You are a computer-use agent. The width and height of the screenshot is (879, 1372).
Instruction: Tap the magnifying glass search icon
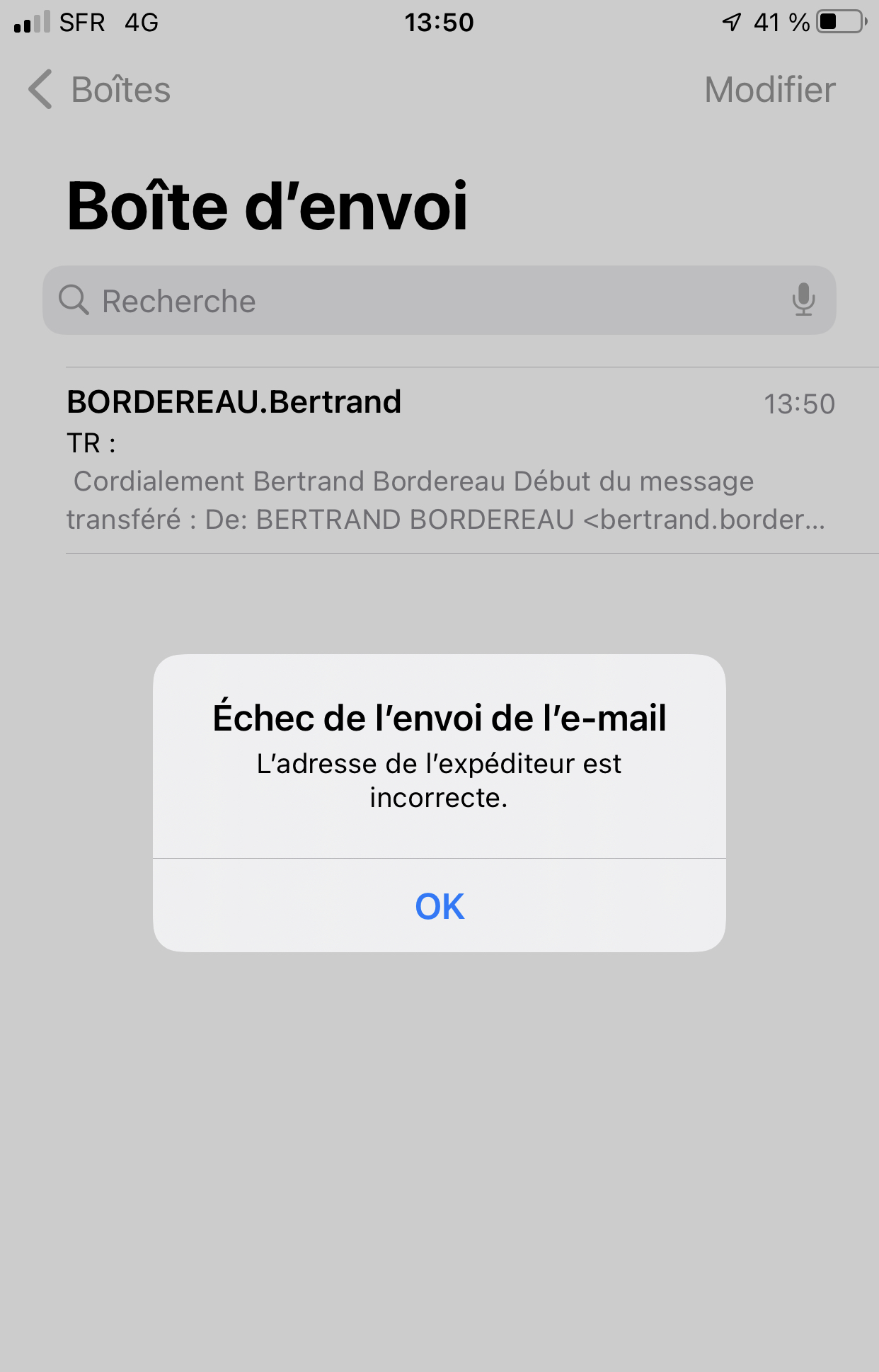[x=76, y=300]
